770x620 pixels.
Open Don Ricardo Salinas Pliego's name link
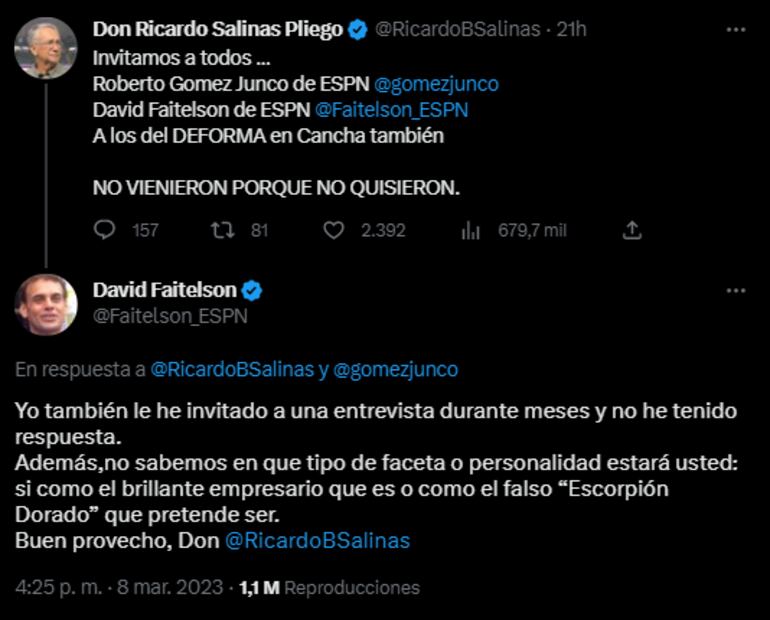[x=217, y=30]
